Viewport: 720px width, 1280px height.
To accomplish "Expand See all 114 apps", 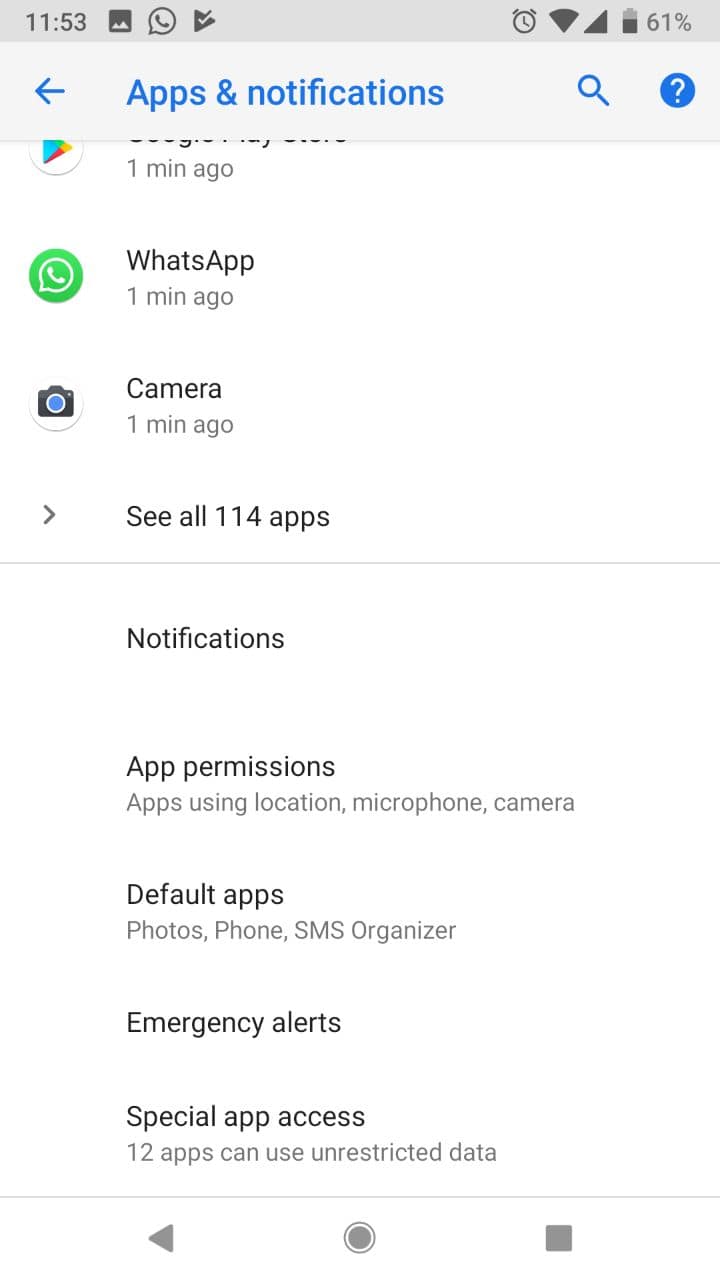I will coord(228,516).
